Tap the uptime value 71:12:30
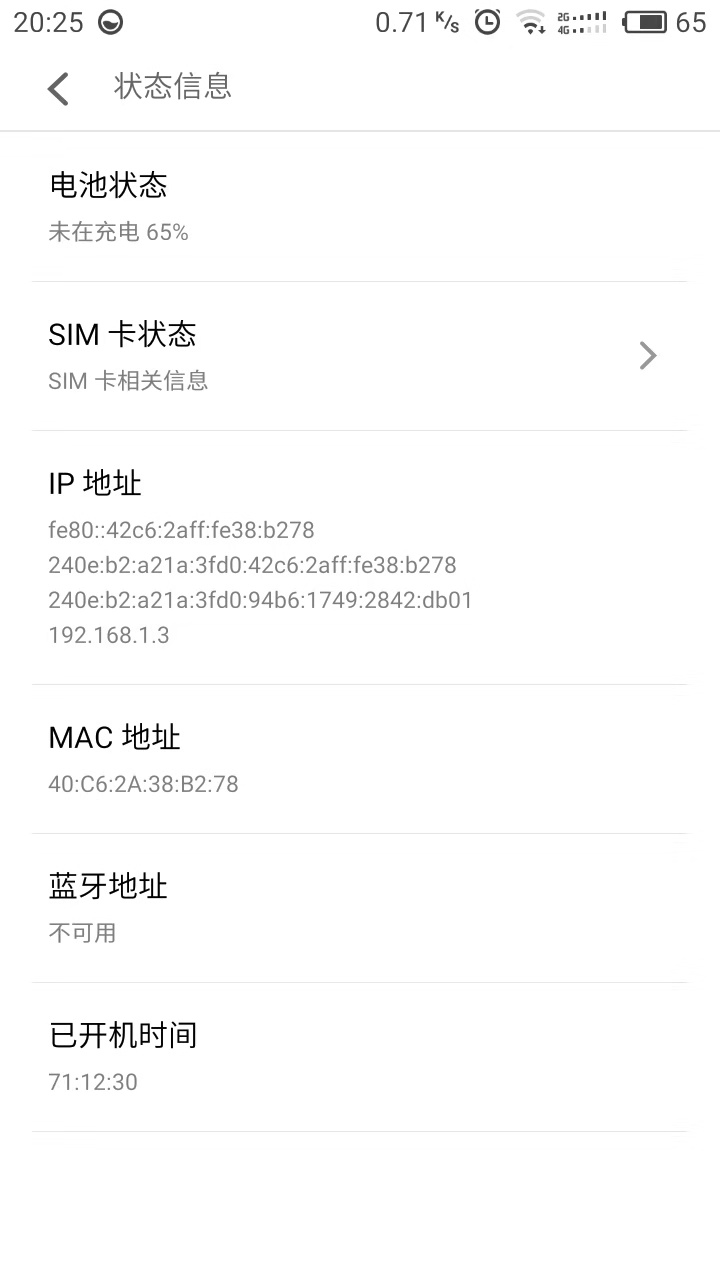Viewport: 720px width, 1280px height. click(91, 1082)
